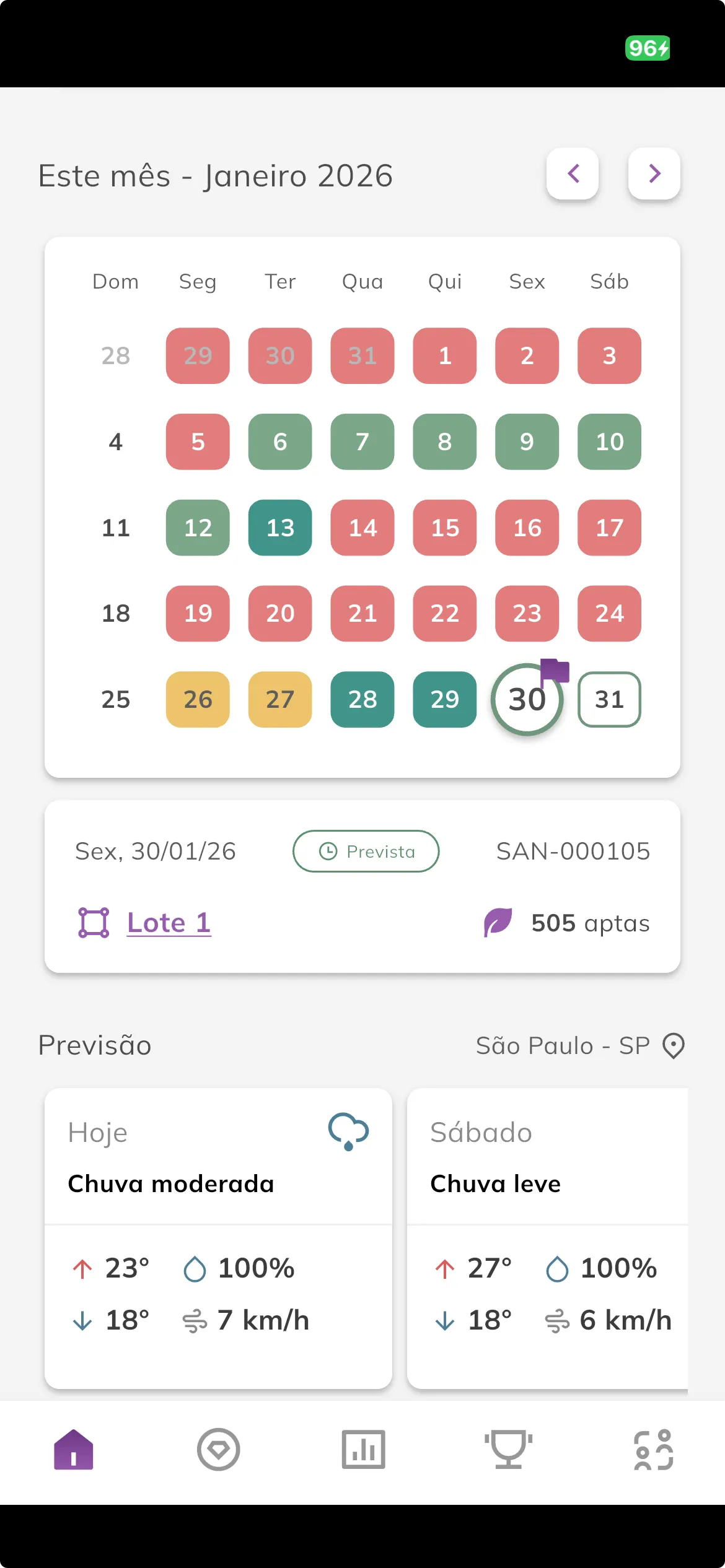
Task: Open the statistics bar chart icon
Action: [x=362, y=1449]
